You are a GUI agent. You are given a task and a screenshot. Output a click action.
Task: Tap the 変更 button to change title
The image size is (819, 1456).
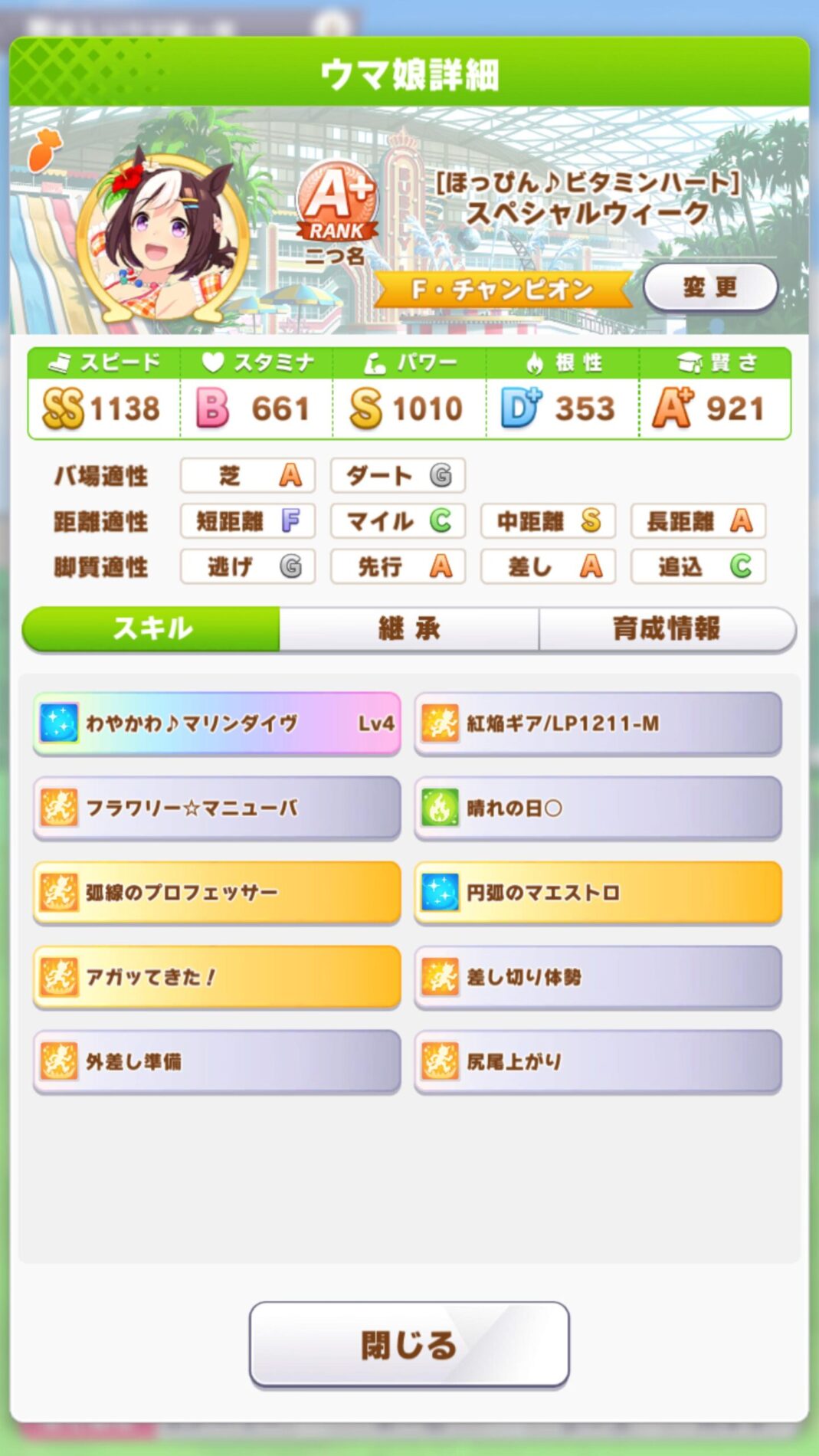(x=710, y=287)
